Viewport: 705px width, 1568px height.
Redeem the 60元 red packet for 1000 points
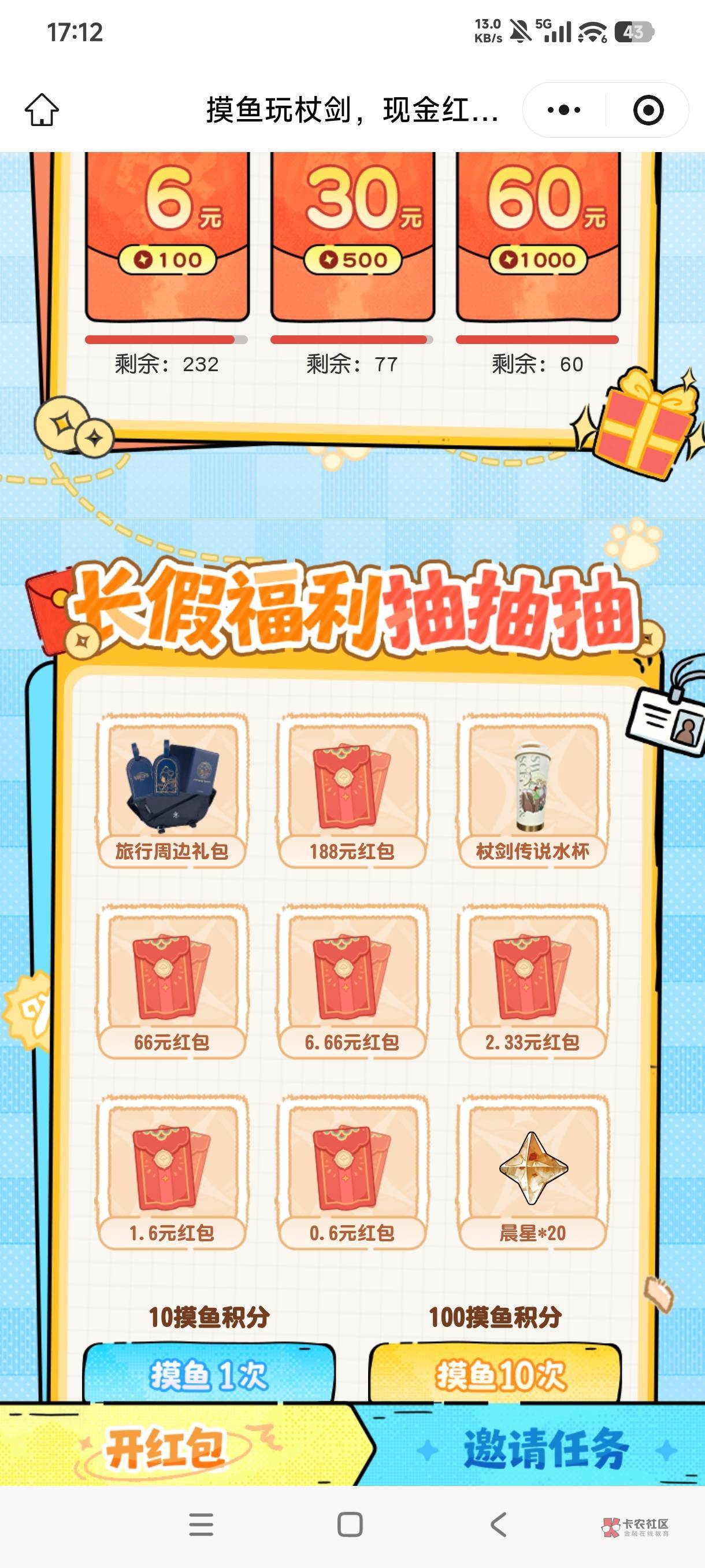539,235
